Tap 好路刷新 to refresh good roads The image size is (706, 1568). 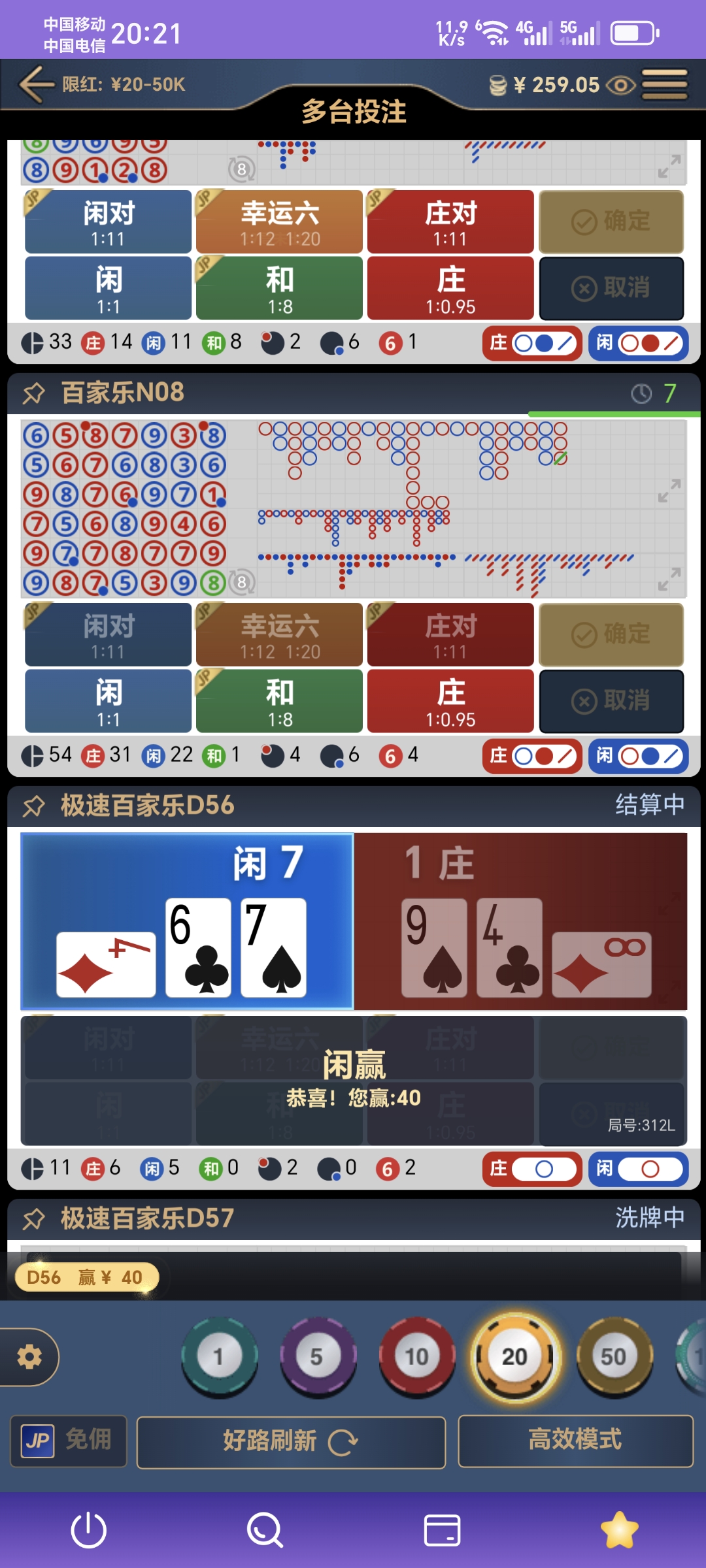tap(291, 1442)
